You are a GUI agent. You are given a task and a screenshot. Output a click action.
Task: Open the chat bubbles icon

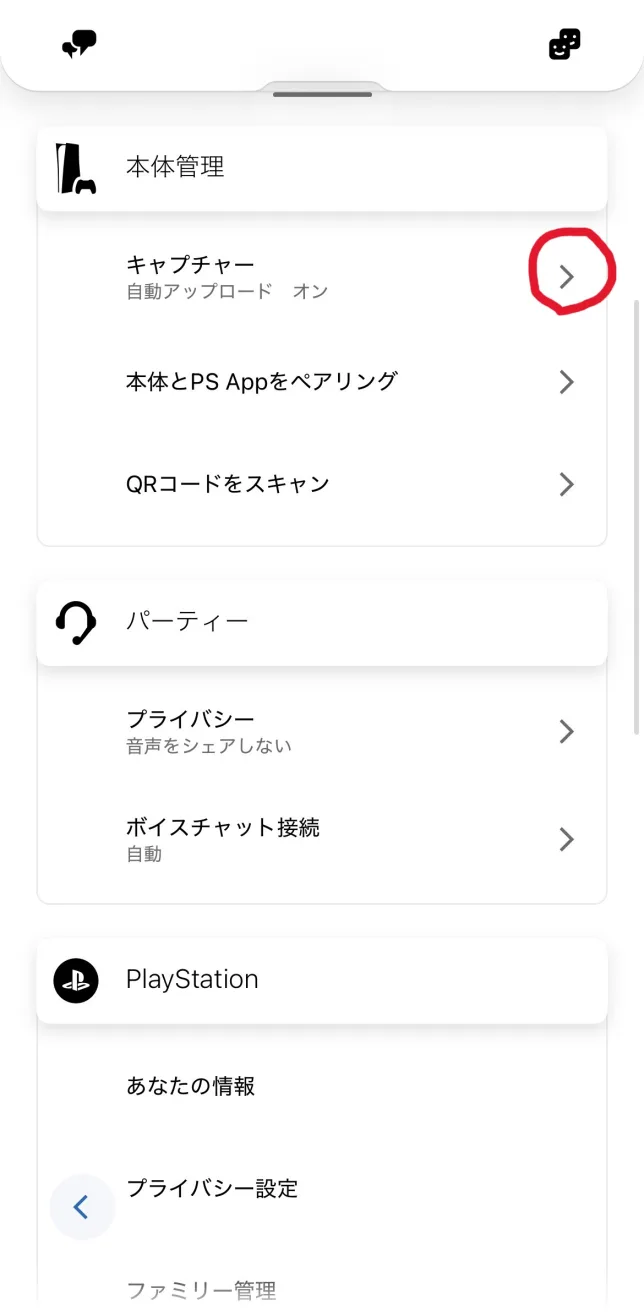(x=79, y=44)
